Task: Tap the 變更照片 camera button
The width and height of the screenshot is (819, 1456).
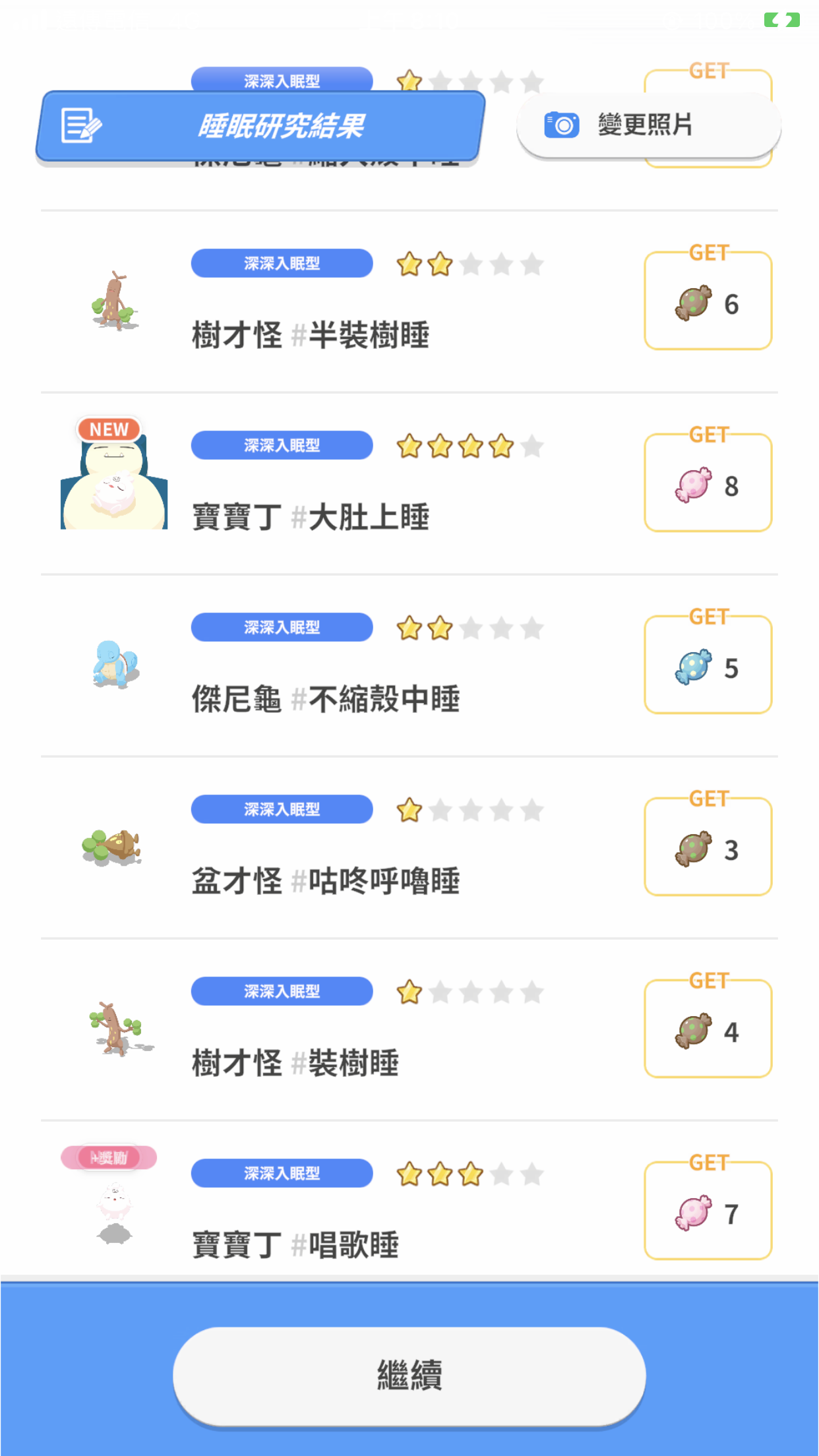Action: point(649,125)
